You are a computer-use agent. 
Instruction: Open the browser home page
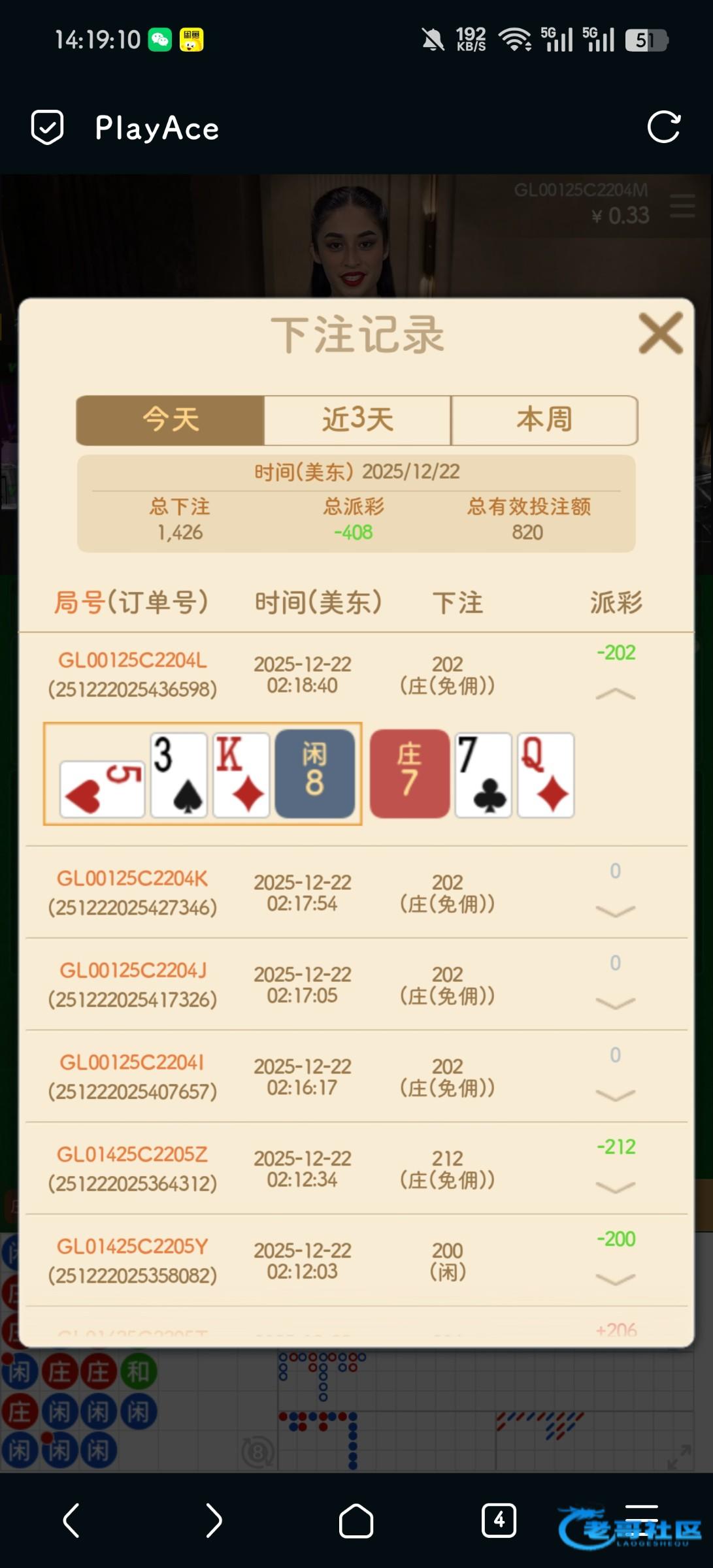click(356, 1521)
